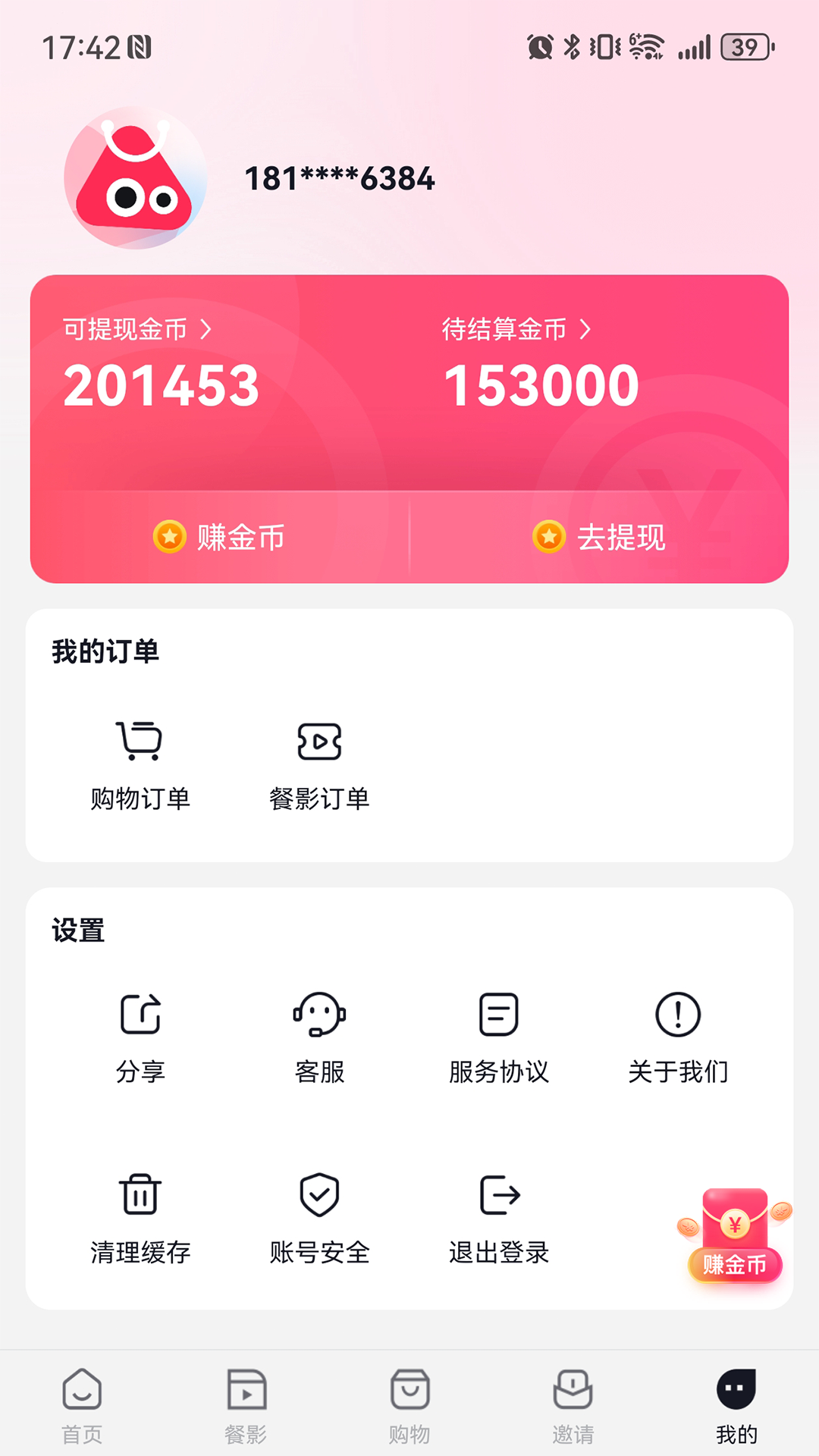The width and height of the screenshot is (819, 1456).
Task: View 可提现金币 details
Action: 137,329
